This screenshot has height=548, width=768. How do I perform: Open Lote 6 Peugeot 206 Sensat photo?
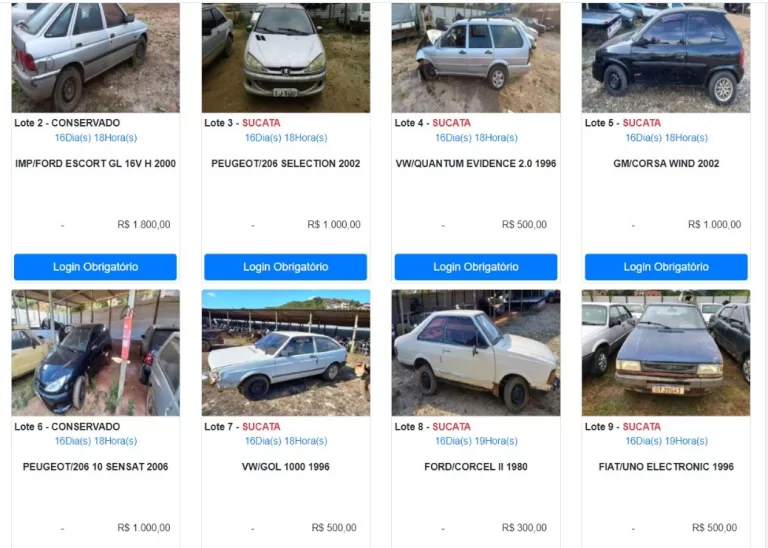point(95,353)
